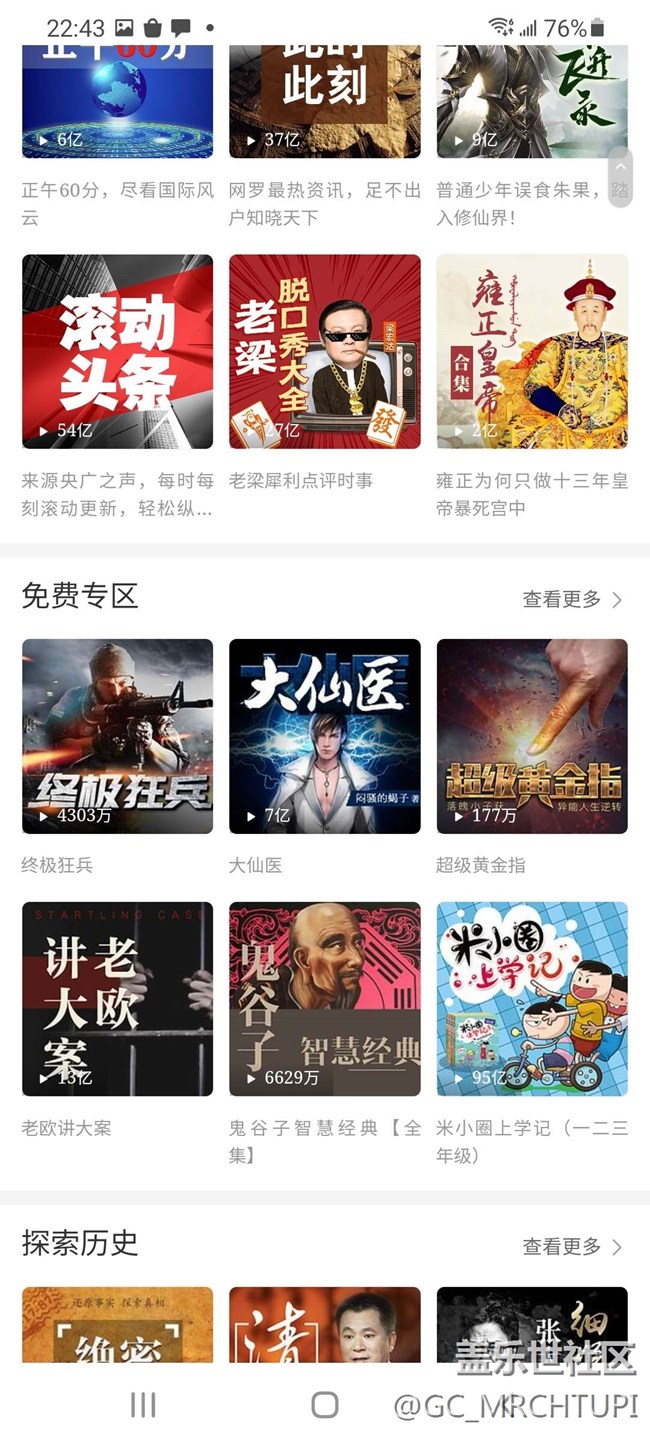
Task: Open the 滚动头条 audio tile
Action: tap(118, 351)
